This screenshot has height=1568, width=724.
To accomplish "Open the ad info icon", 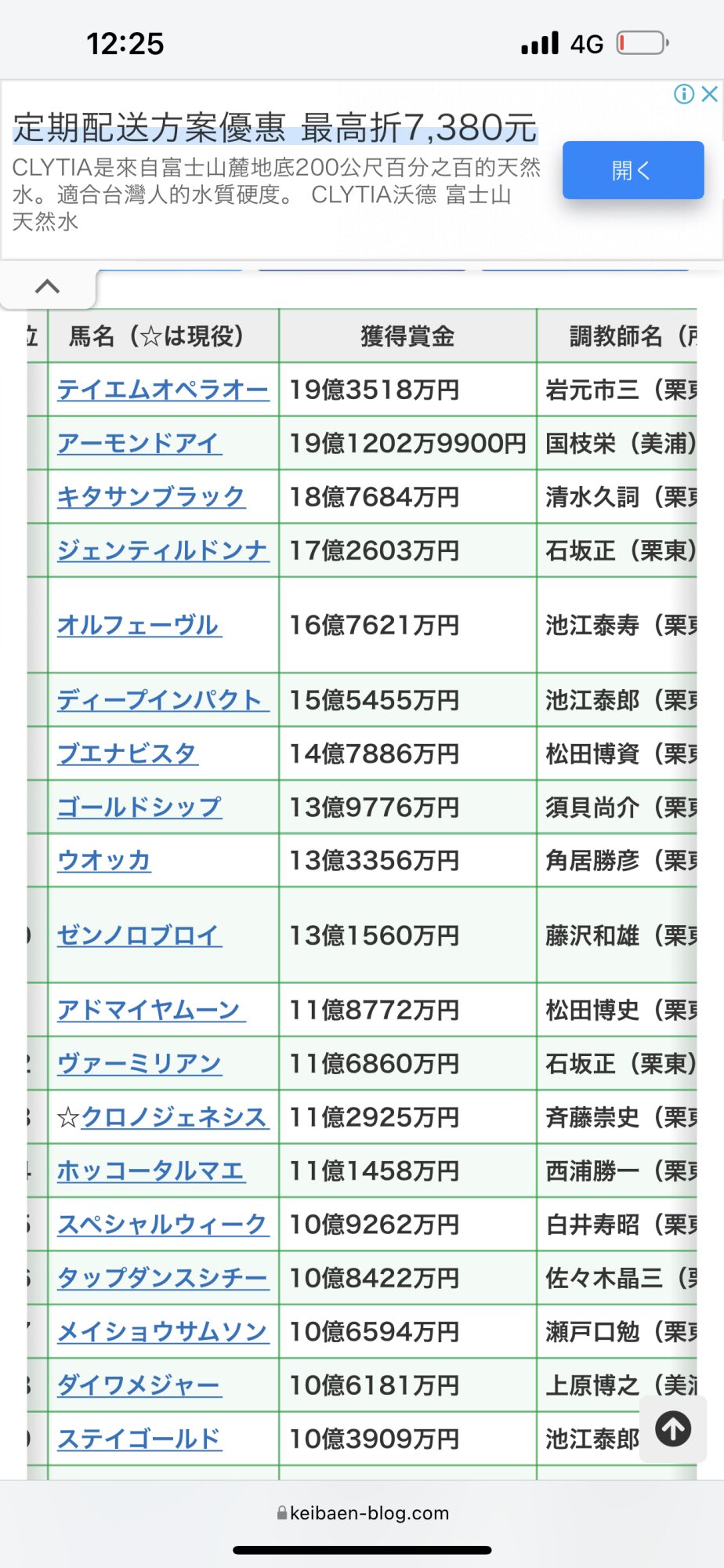I will tap(684, 94).
